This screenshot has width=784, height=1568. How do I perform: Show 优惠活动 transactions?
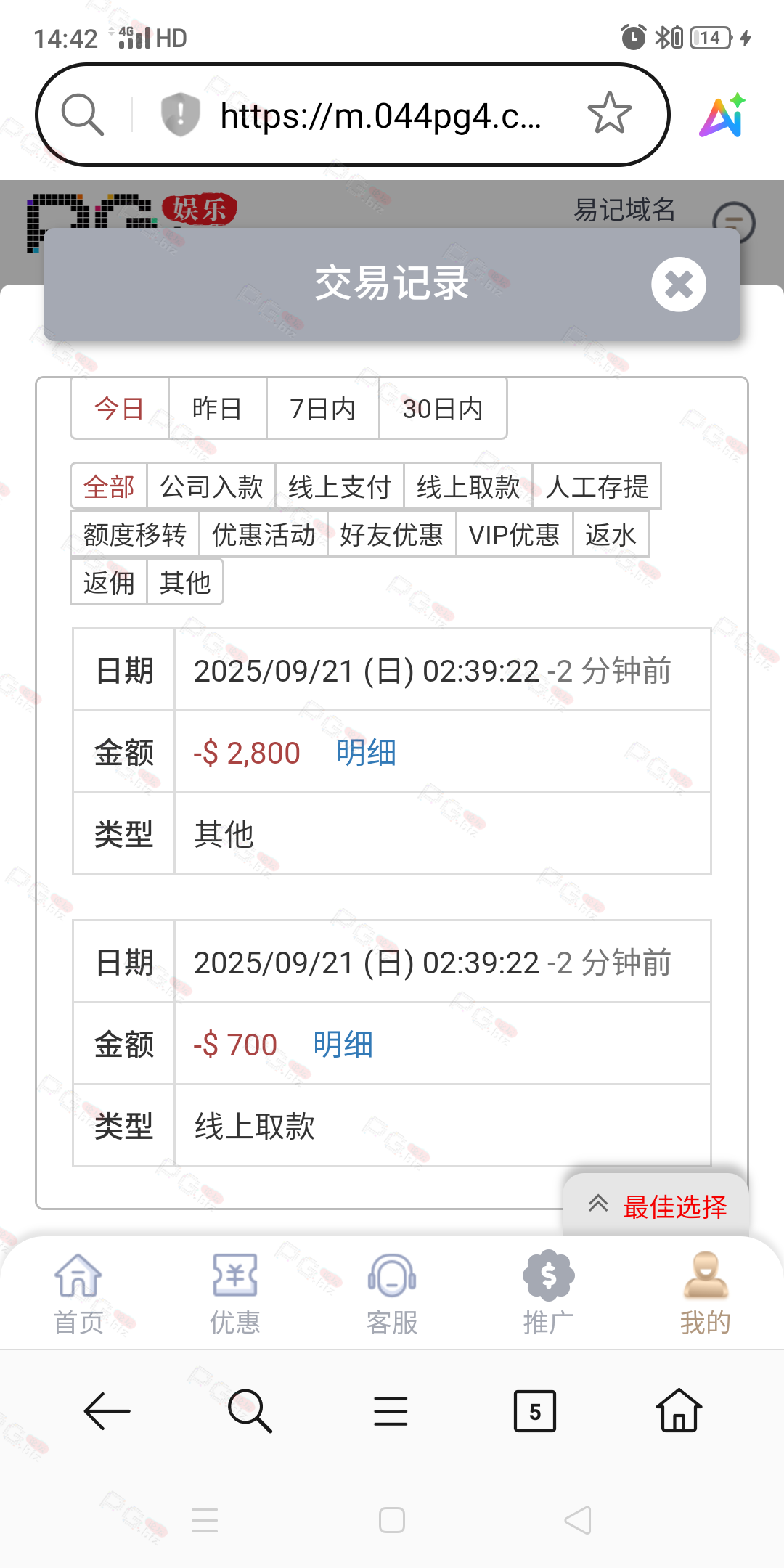click(x=264, y=535)
